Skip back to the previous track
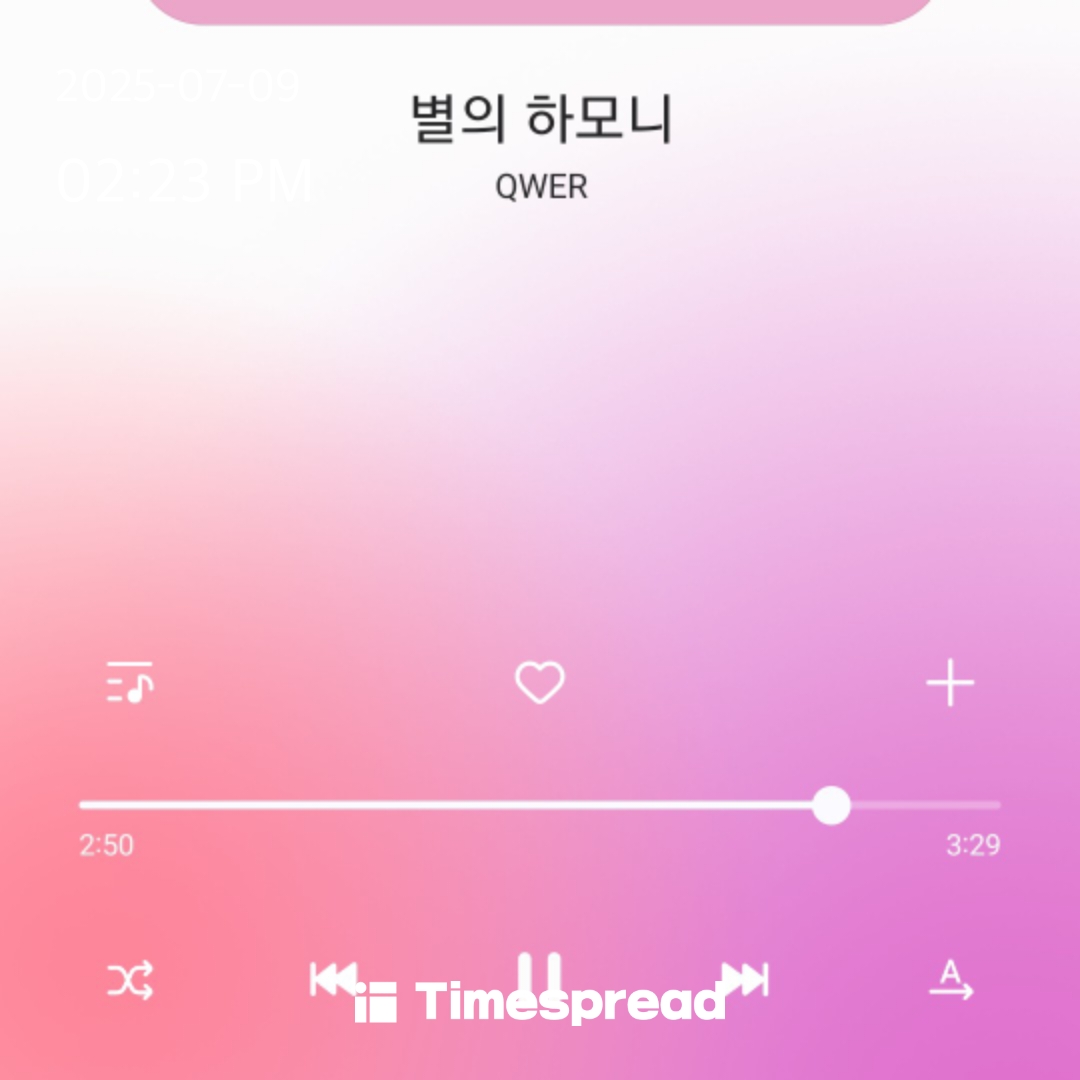Image resolution: width=1080 pixels, height=1080 pixels. [333, 978]
